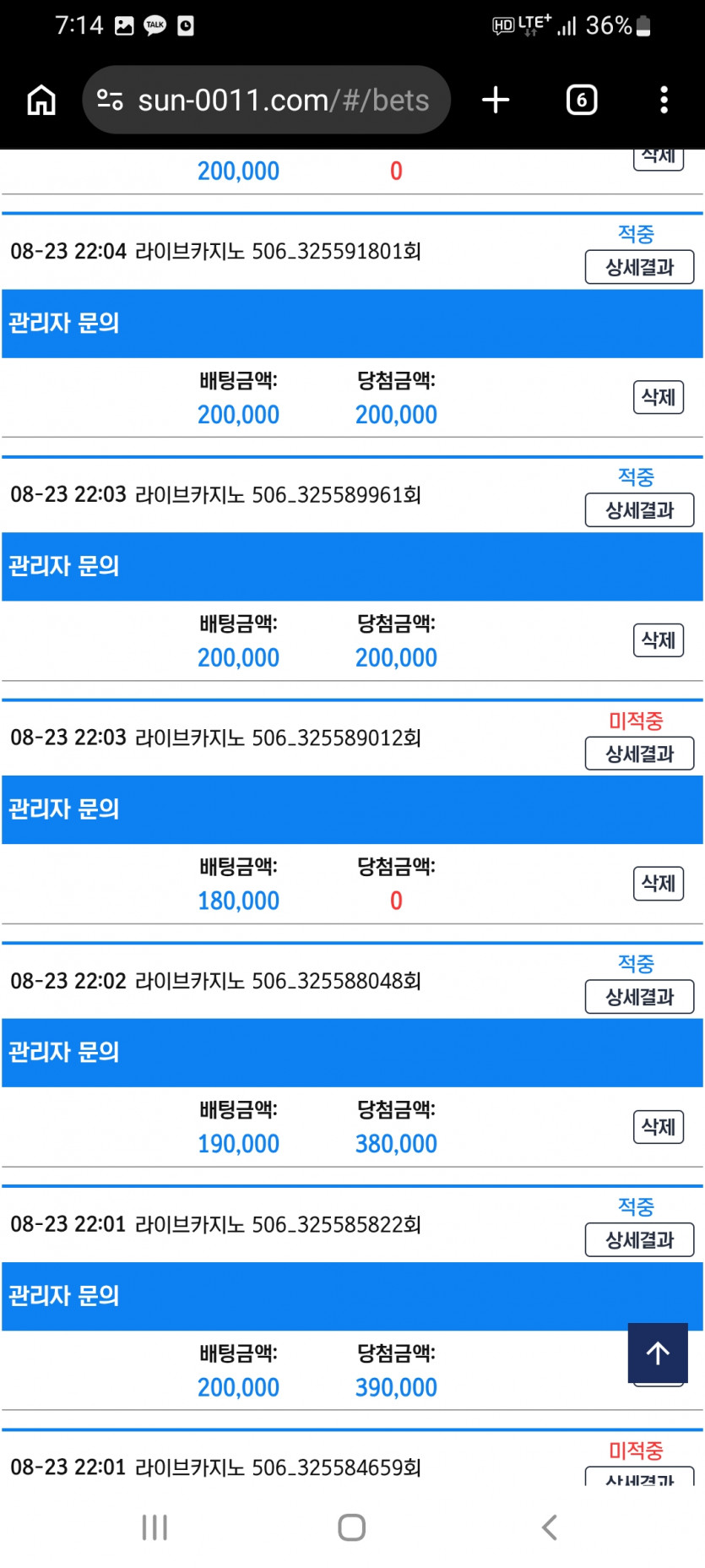Open a new browser tab
705x1568 pixels.
pyautogui.click(x=496, y=100)
